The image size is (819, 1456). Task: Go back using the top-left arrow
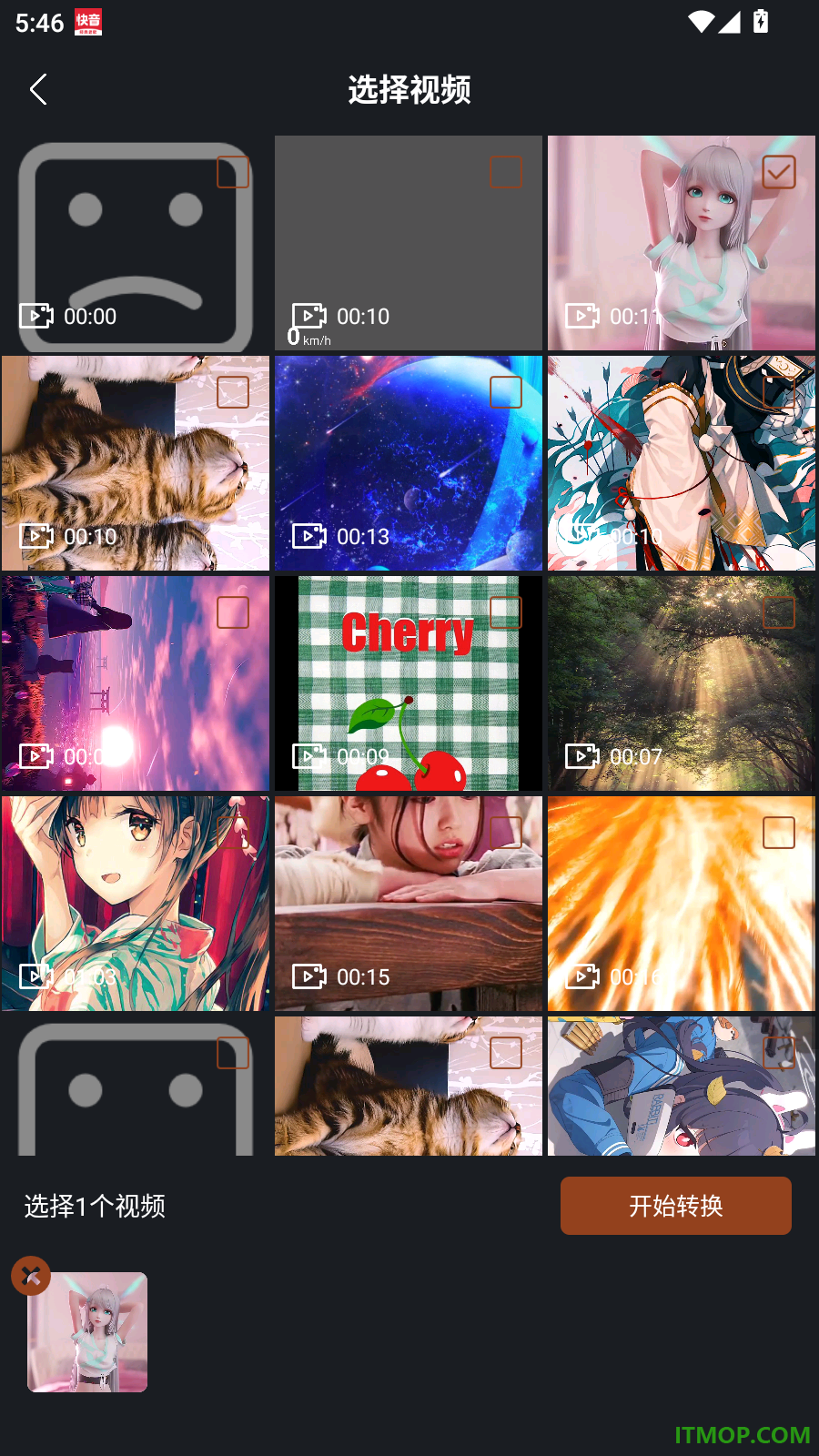click(38, 89)
